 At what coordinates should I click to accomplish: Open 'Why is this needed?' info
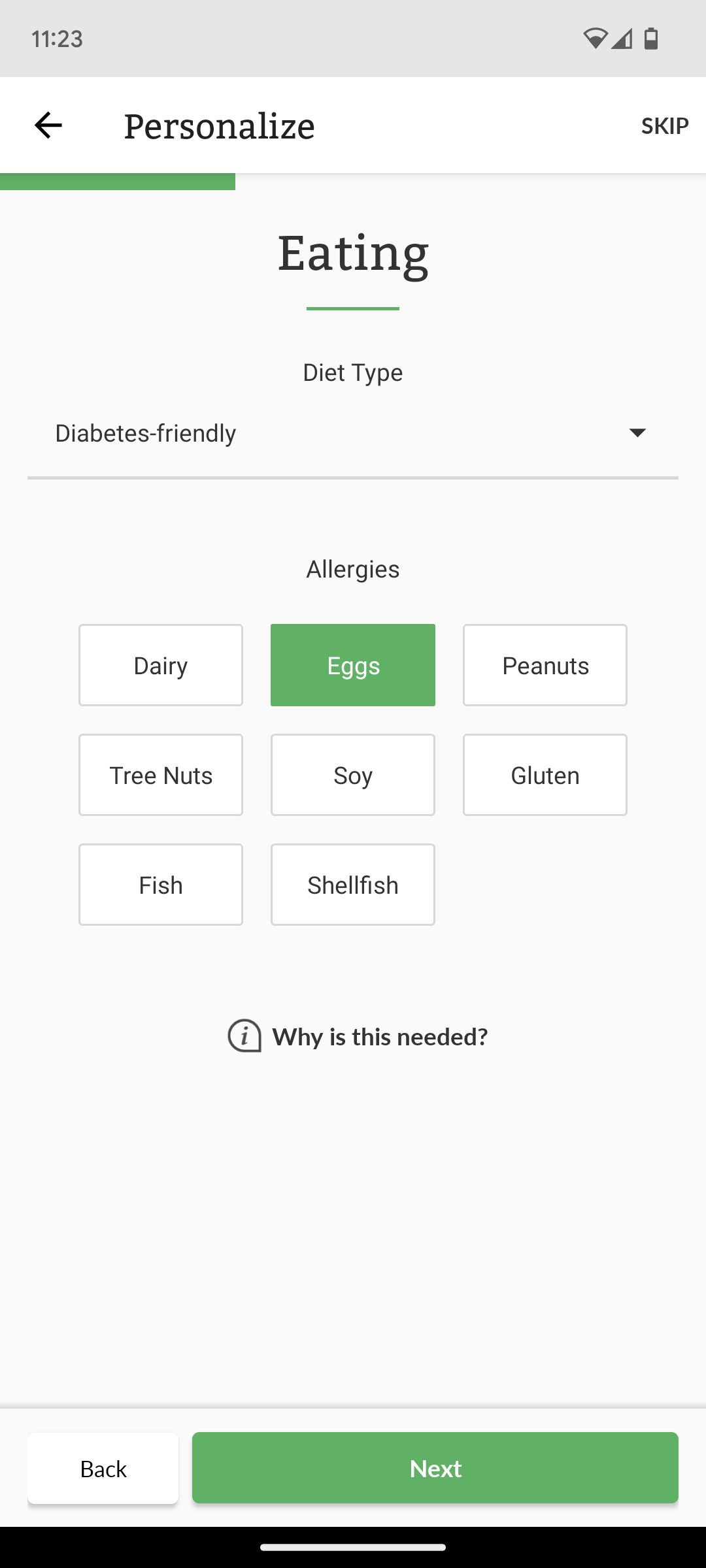click(x=358, y=1036)
